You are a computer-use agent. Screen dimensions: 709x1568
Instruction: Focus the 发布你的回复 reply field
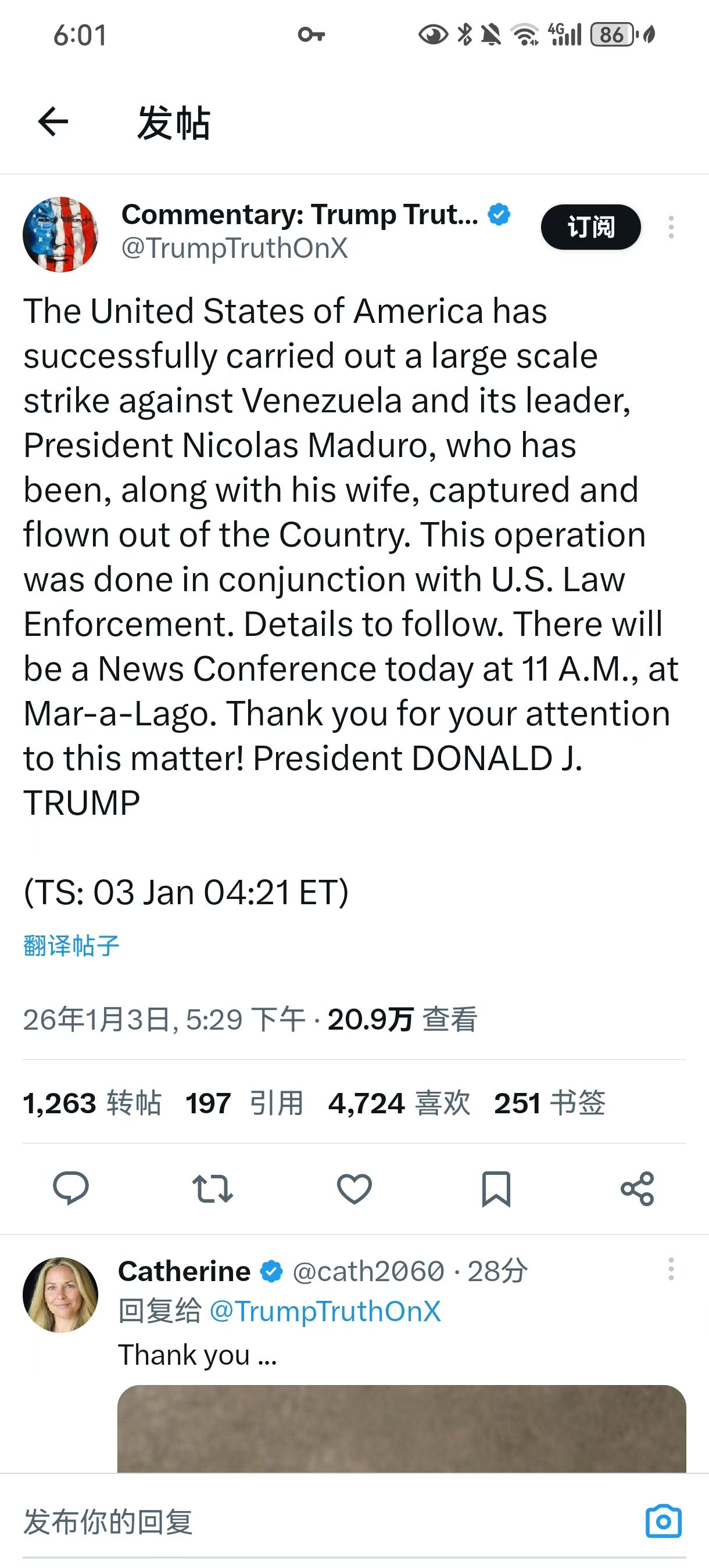coord(305,1522)
